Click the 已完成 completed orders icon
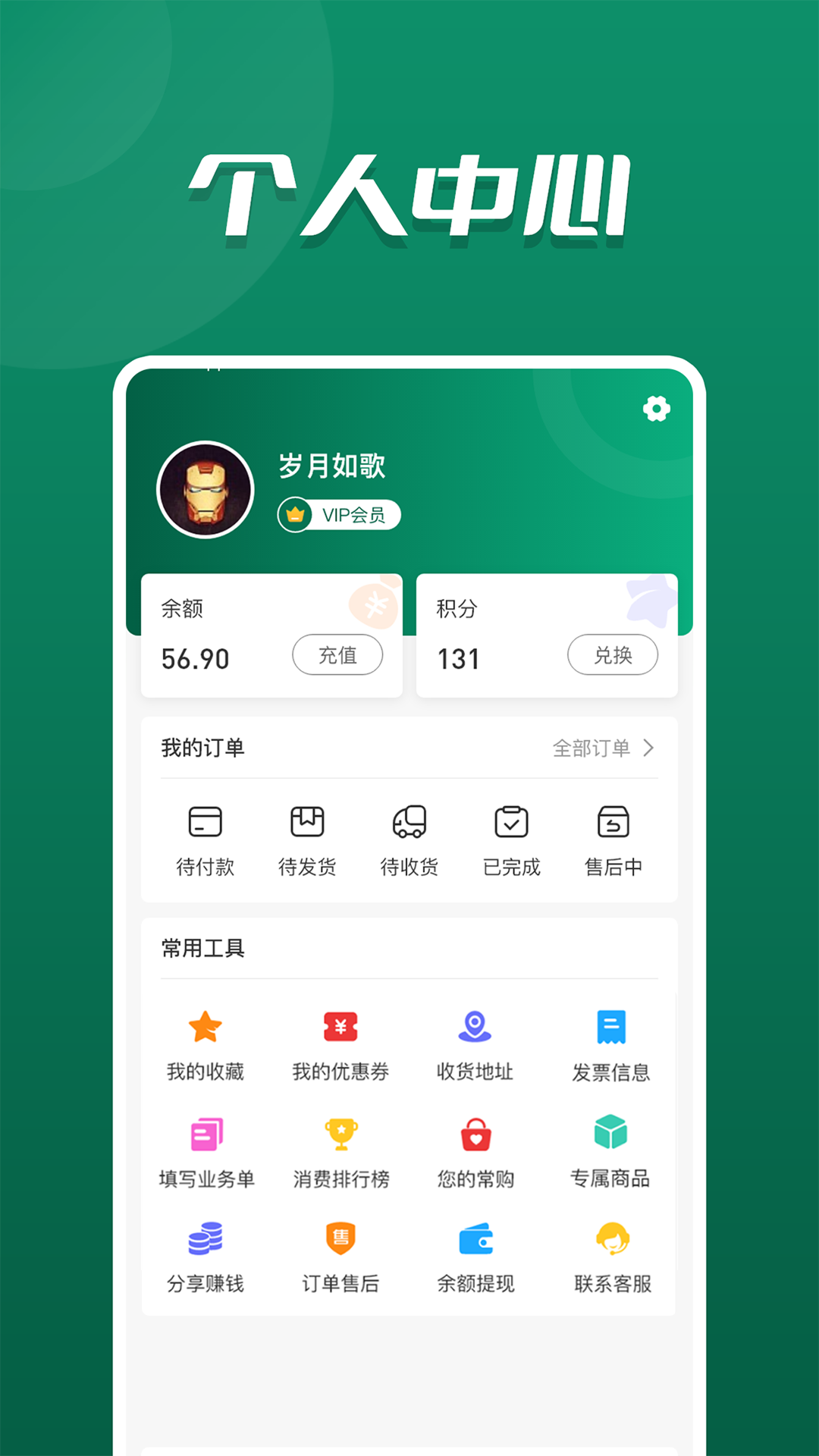Viewport: 819px width, 1456px height. click(x=512, y=821)
